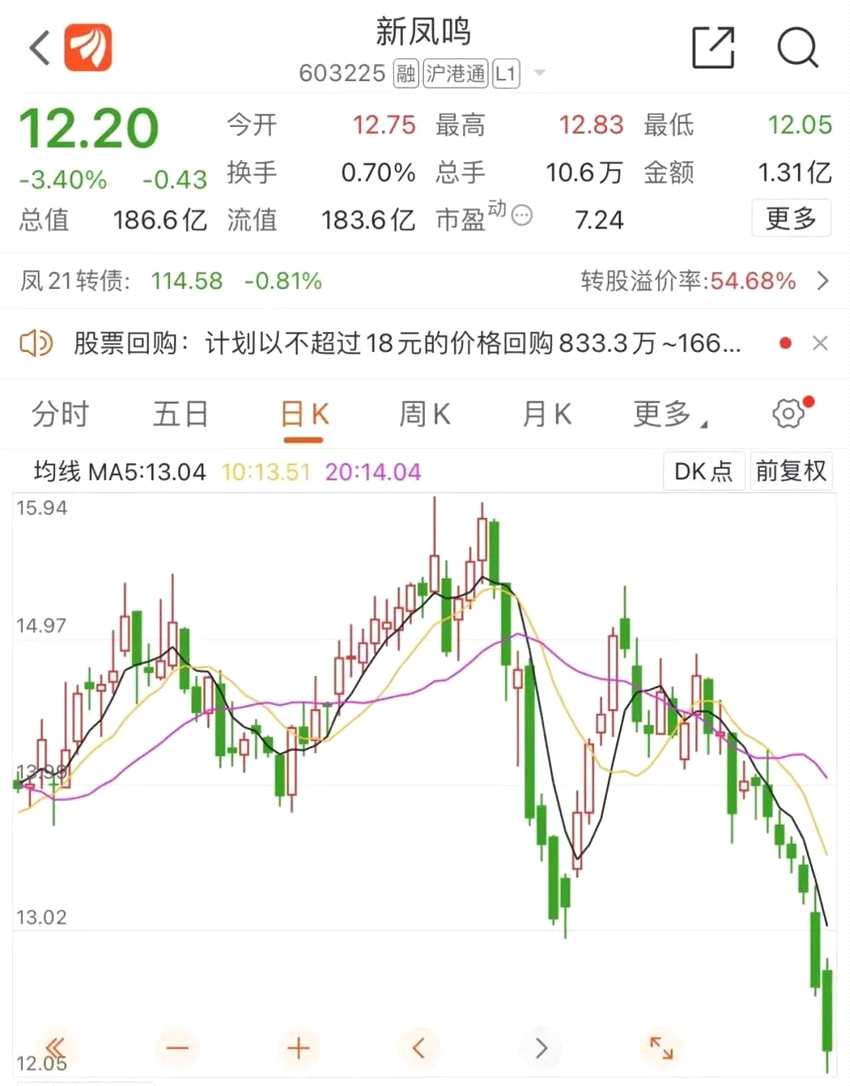Change the 前复权 adjustment option
850x1086 pixels.
(791, 471)
